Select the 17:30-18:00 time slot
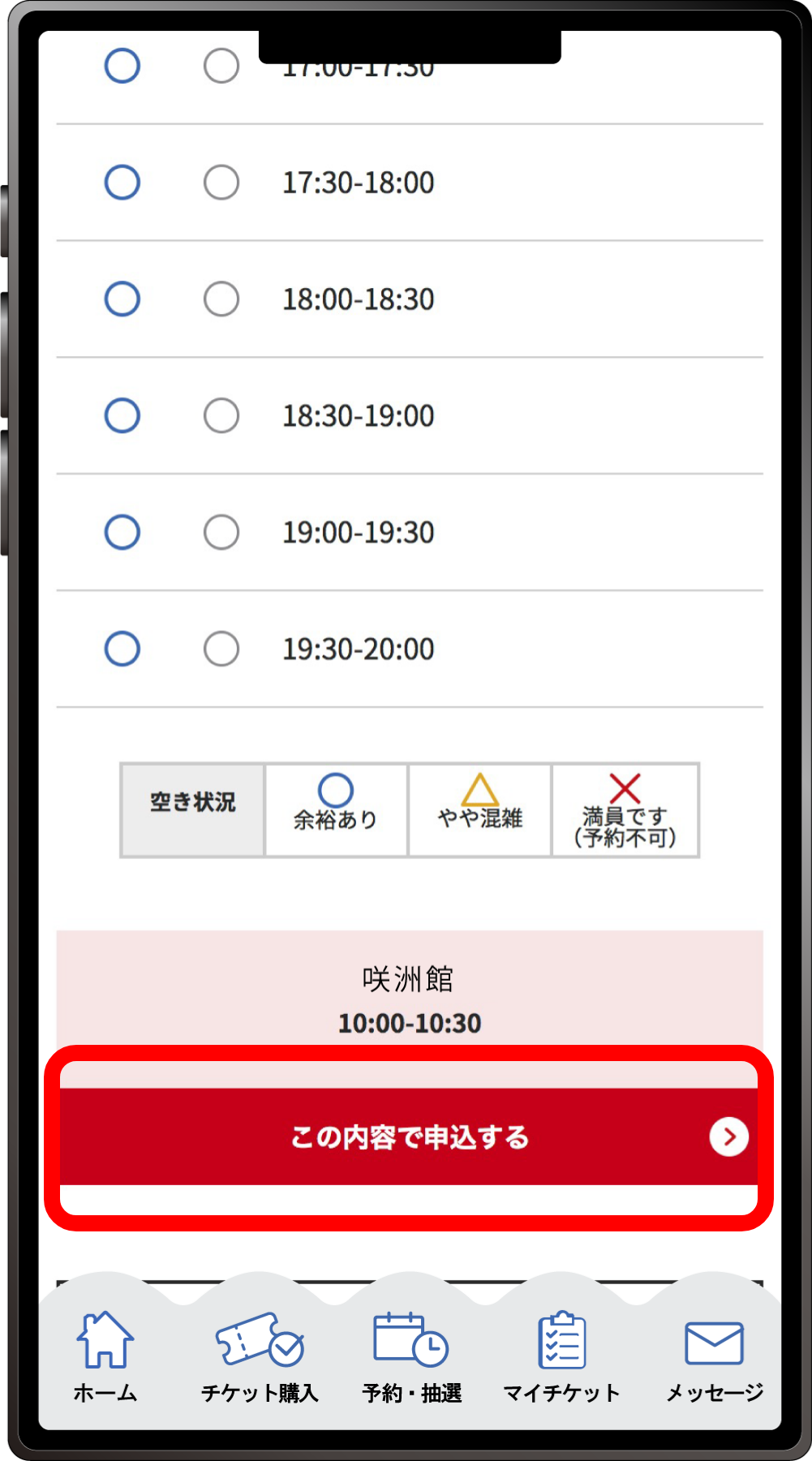 point(221,183)
